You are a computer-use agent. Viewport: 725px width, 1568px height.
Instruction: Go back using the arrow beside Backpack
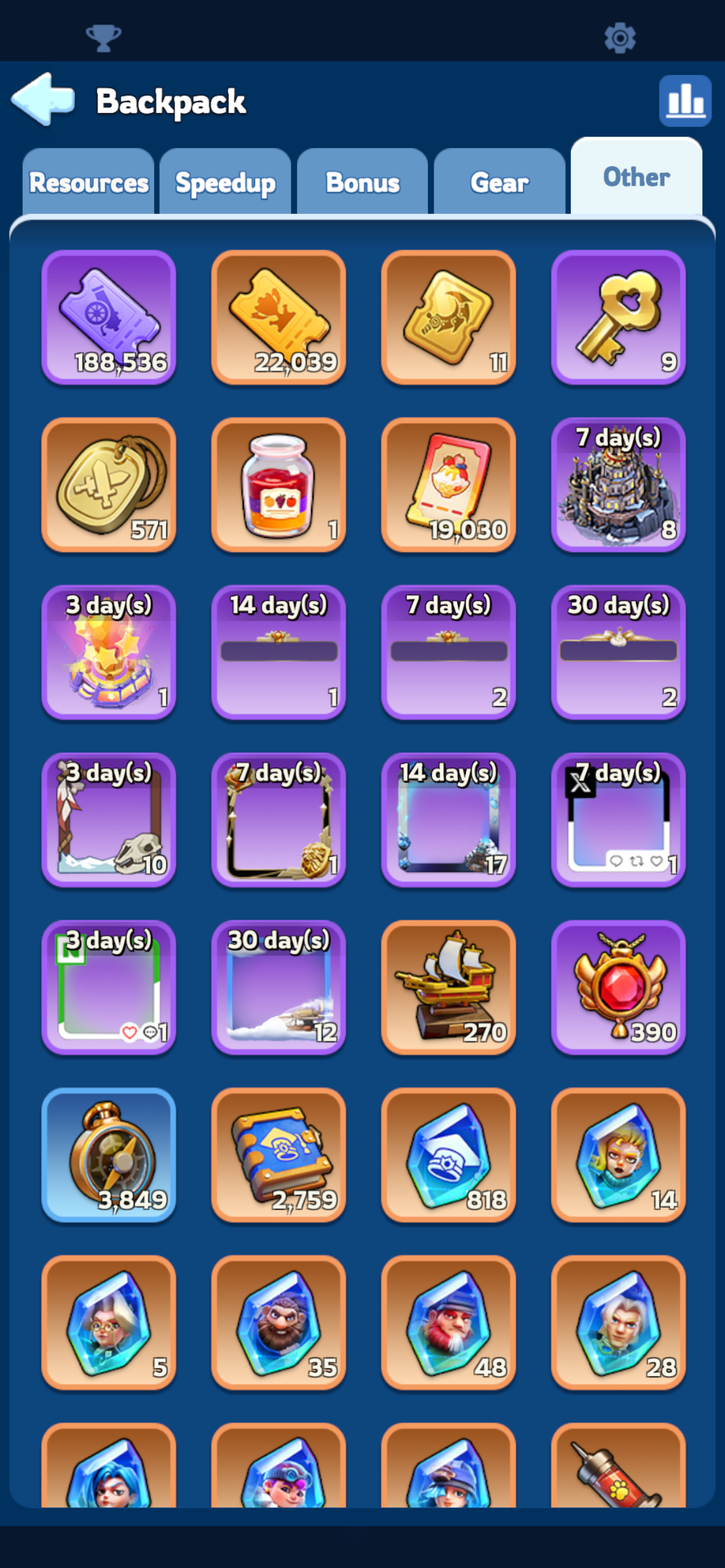(x=43, y=100)
